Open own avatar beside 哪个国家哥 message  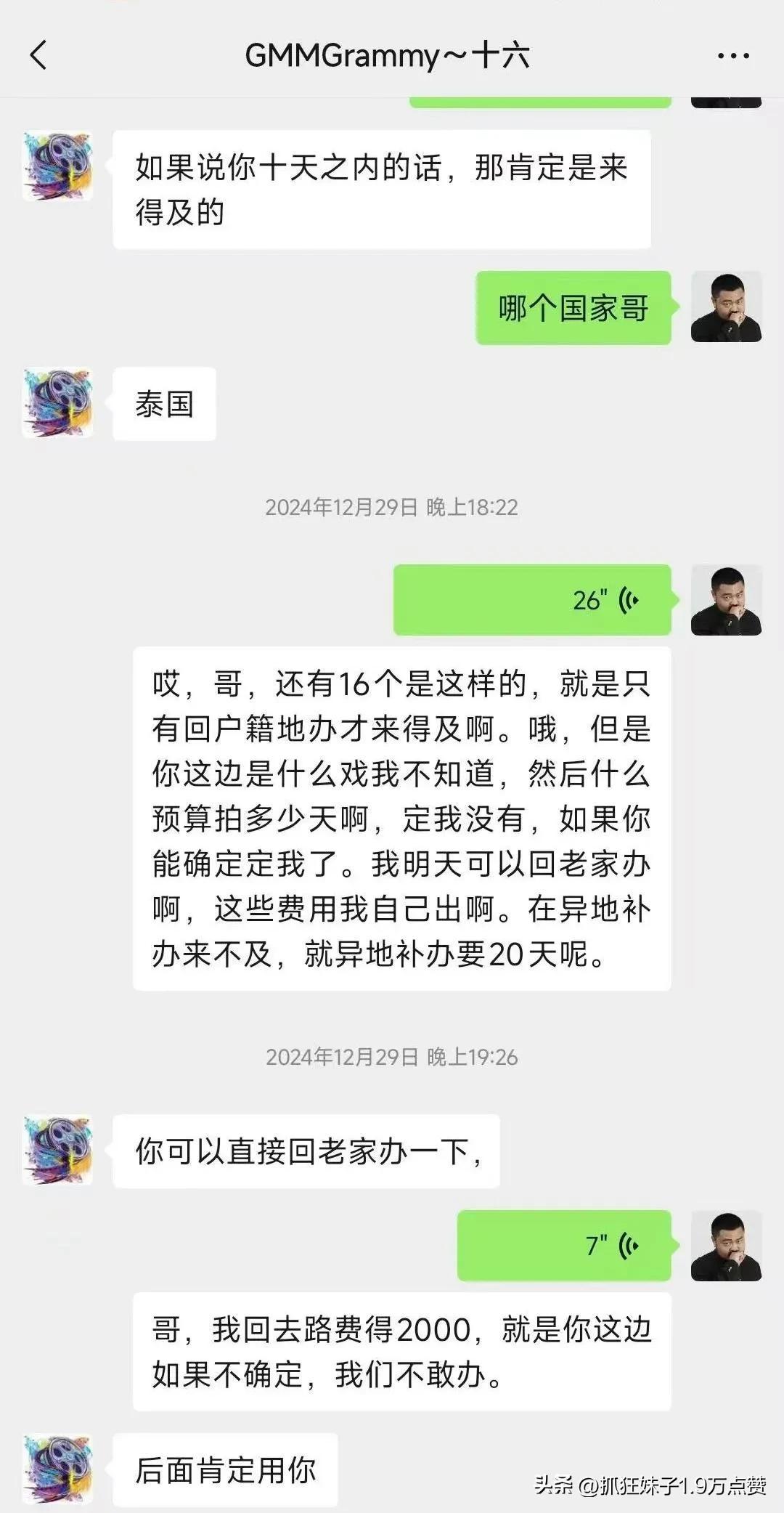point(726,307)
